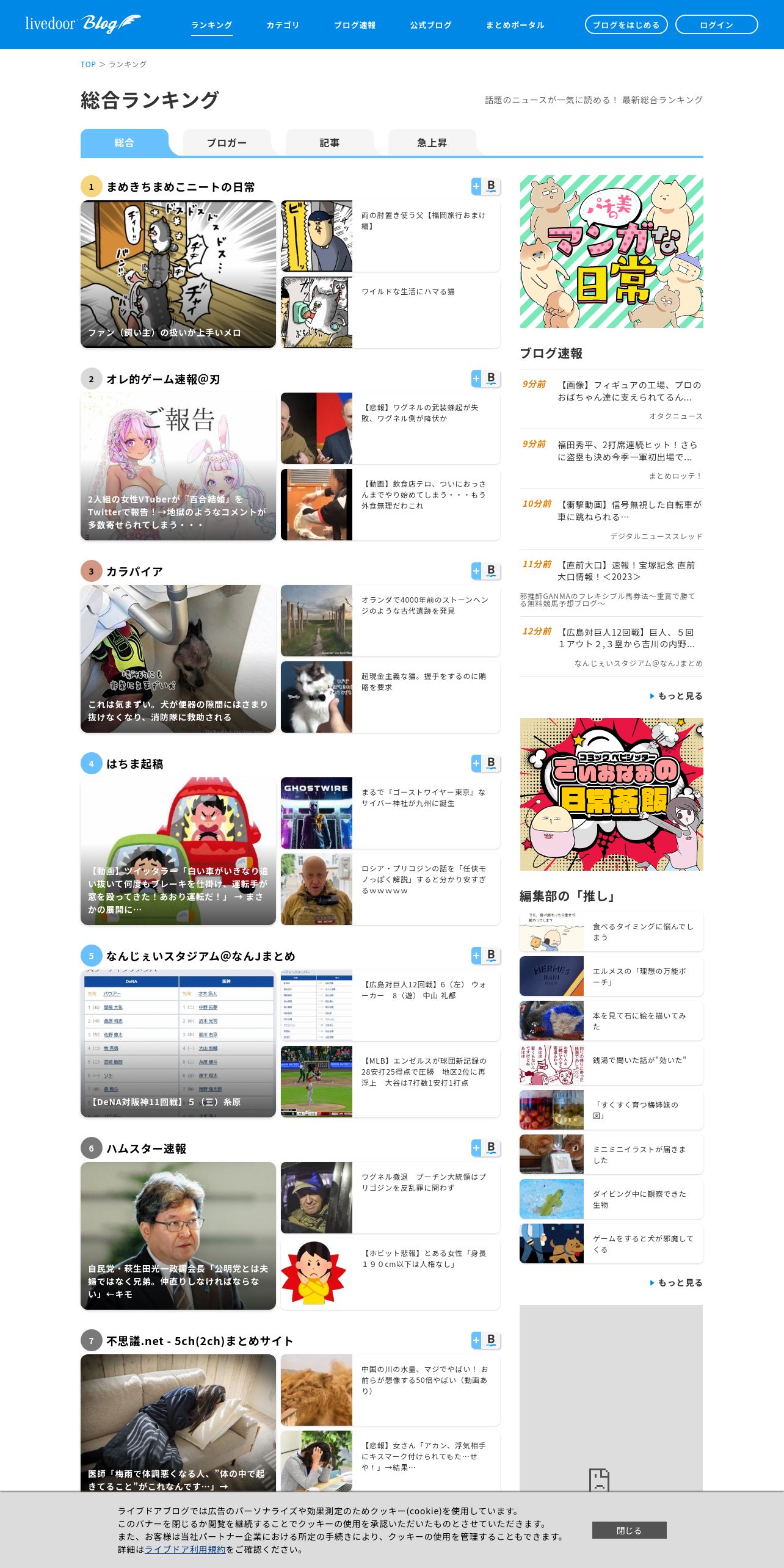The width and height of the screenshot is (784, 1568).
Task: Open 公式ブログ from the header
Action: coord(430,25)
